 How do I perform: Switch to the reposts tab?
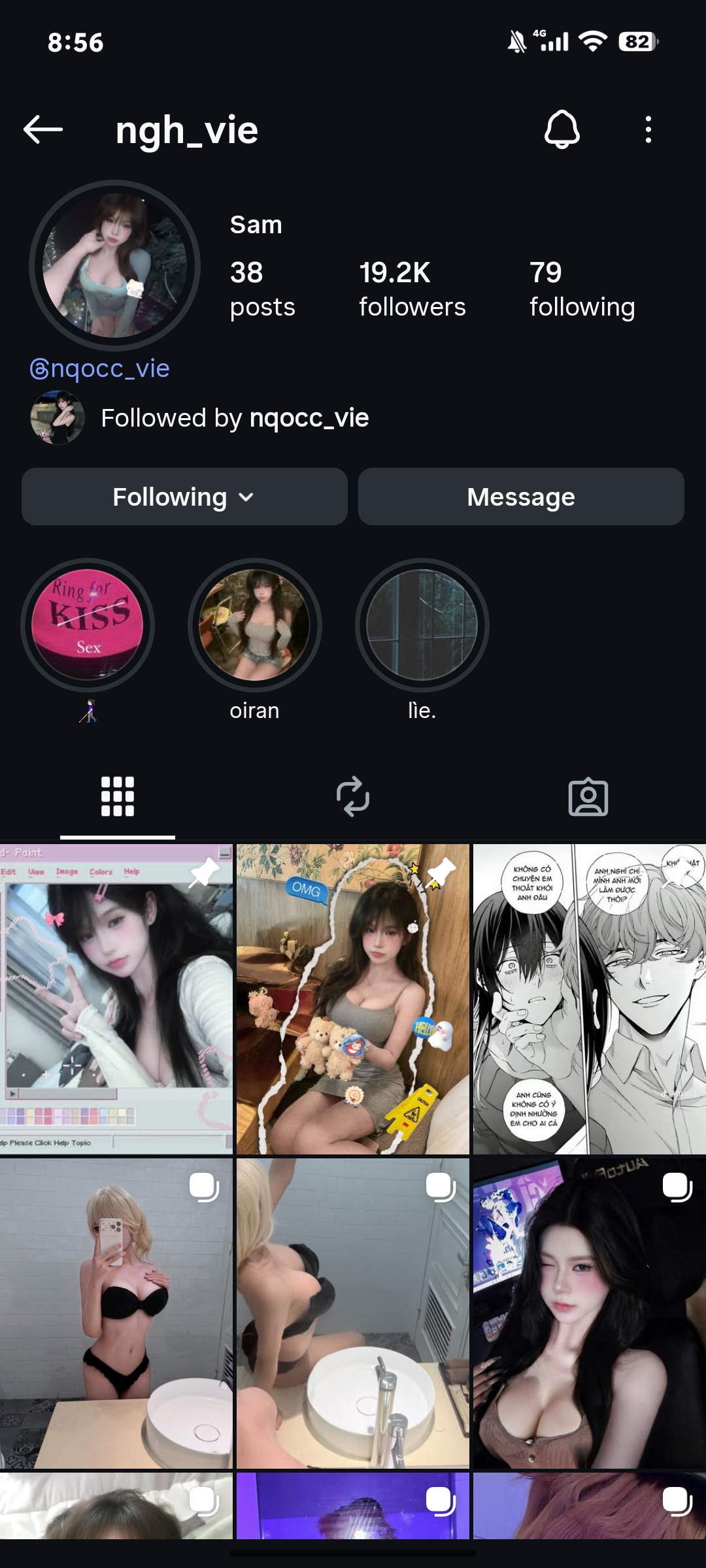click(353, 796)
